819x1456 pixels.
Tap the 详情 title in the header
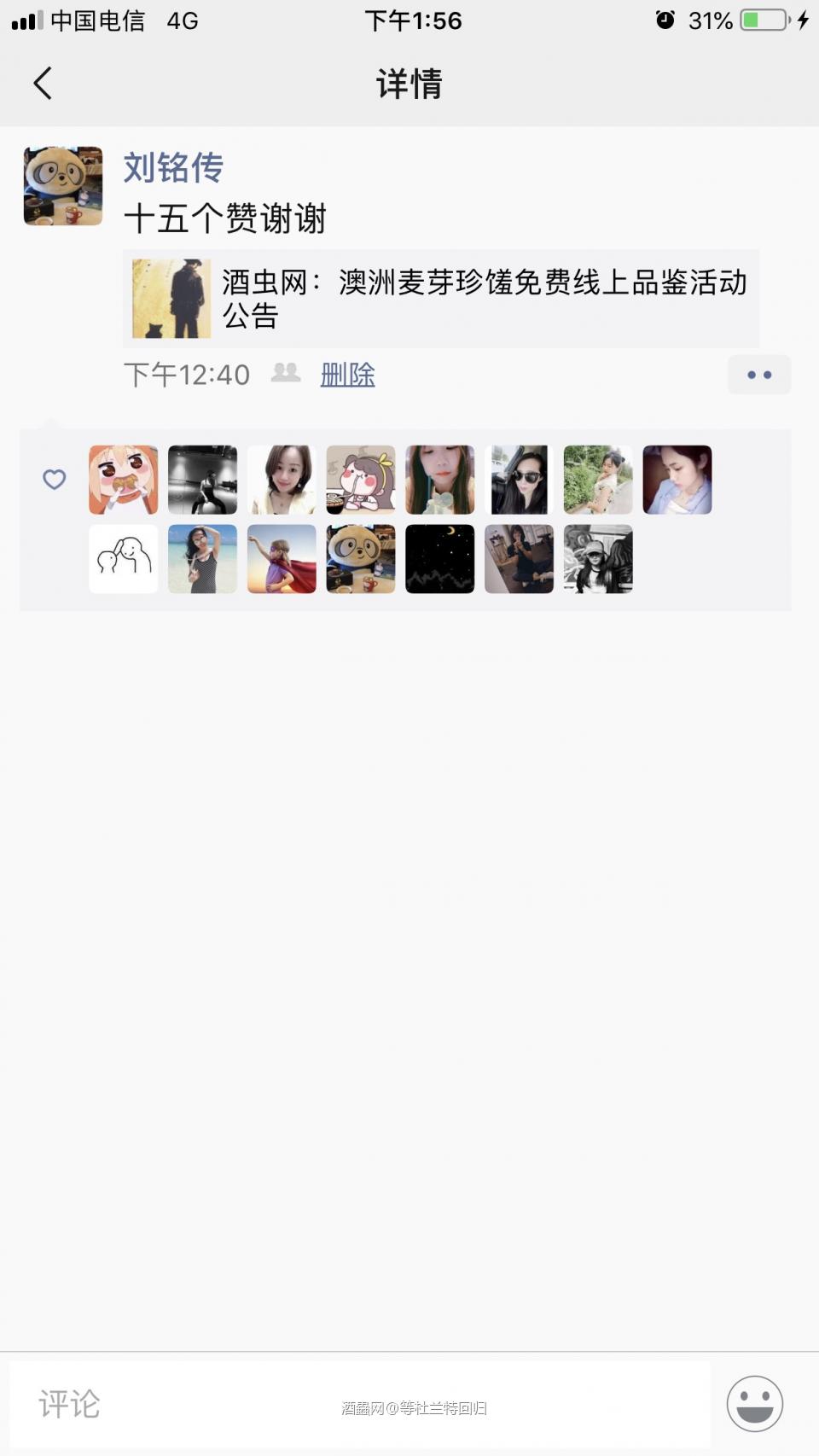pos(409,83)
